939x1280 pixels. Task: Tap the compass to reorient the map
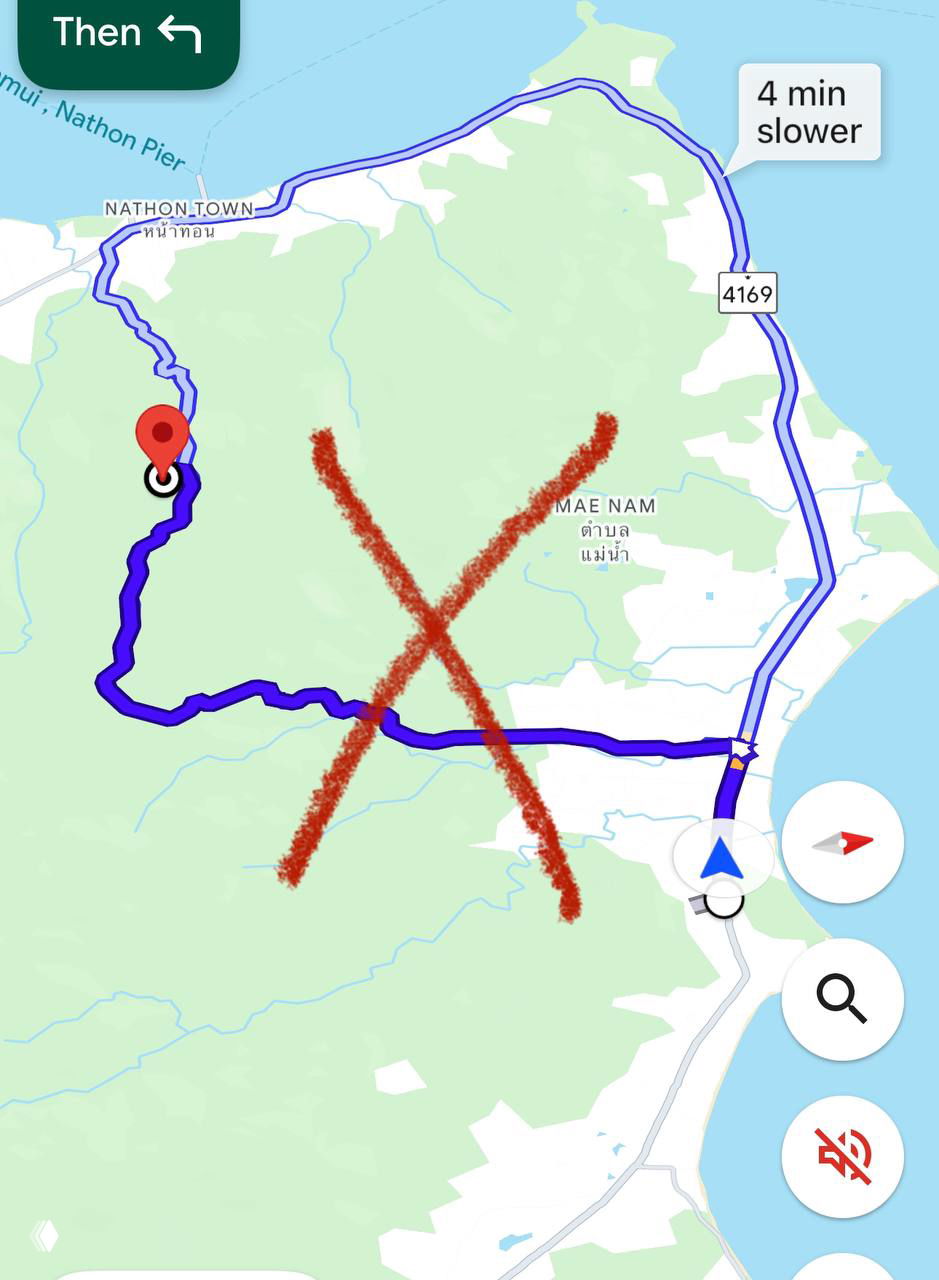pyautogui.click(x=842, y=843)
